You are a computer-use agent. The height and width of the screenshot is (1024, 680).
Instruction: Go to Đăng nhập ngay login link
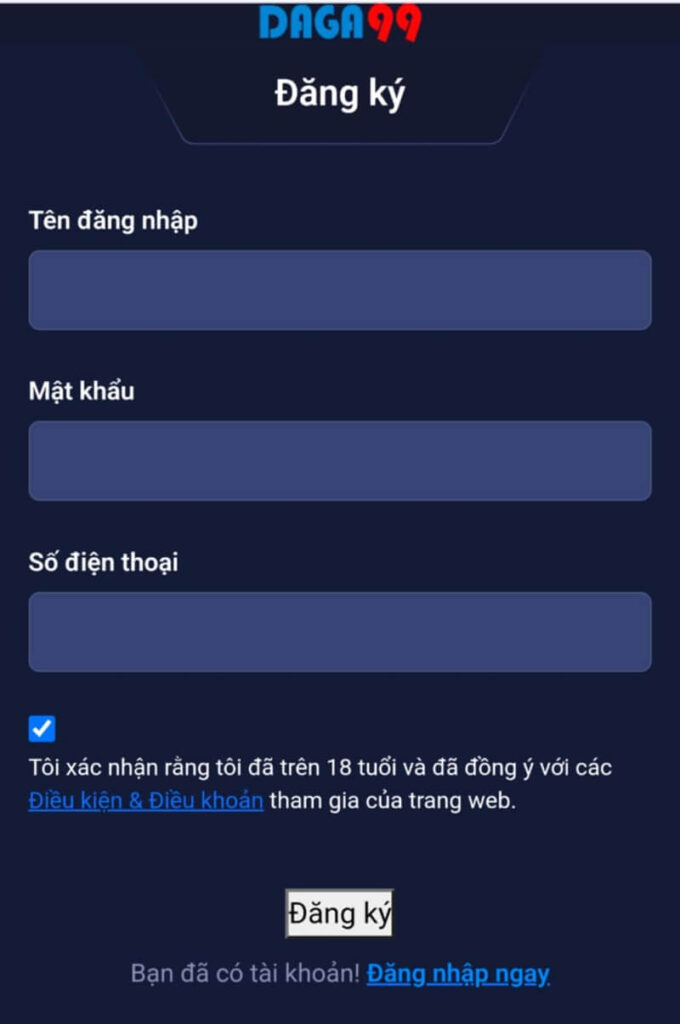(x=458, y=973)
